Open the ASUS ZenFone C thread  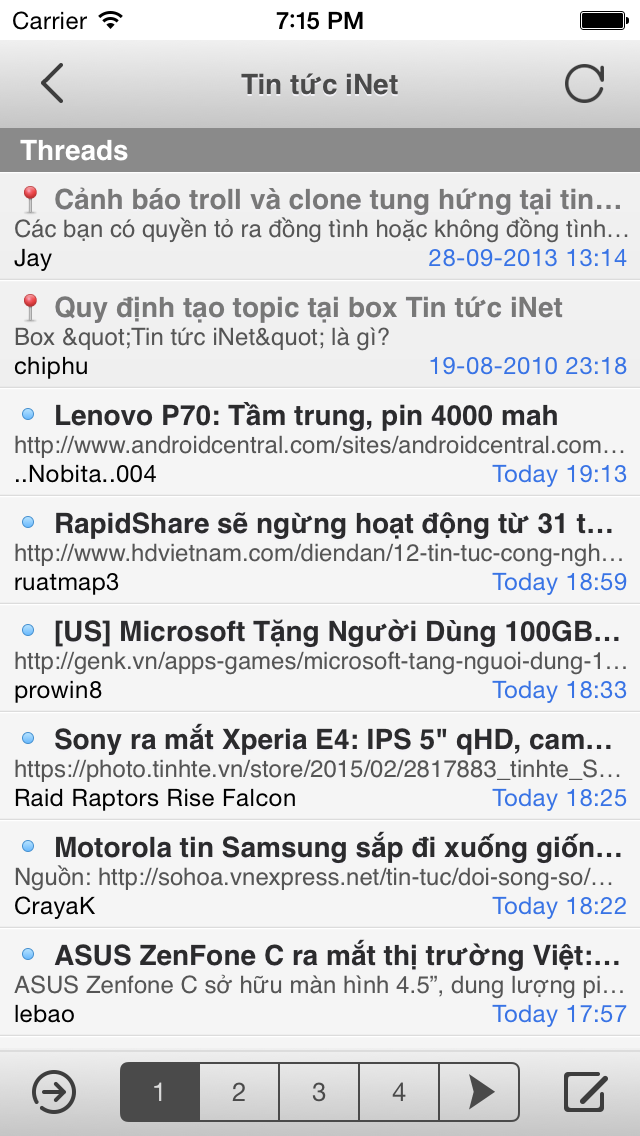(x=320, y=983)
